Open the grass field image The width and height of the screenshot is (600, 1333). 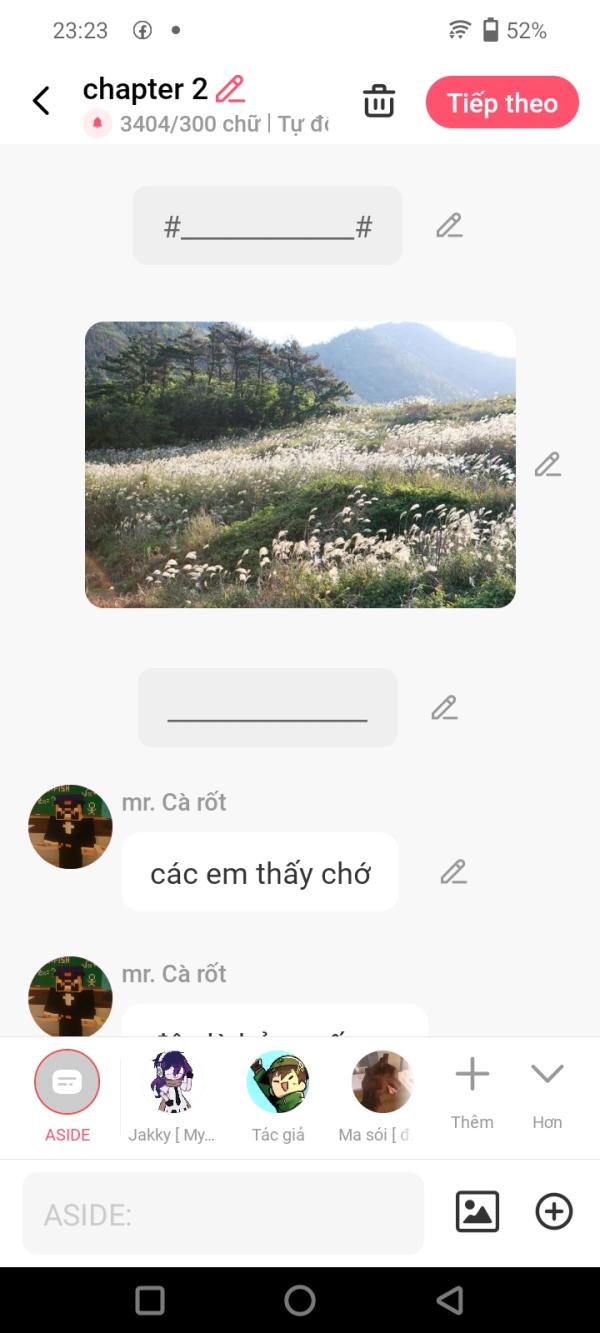click(x=300, y=464)
